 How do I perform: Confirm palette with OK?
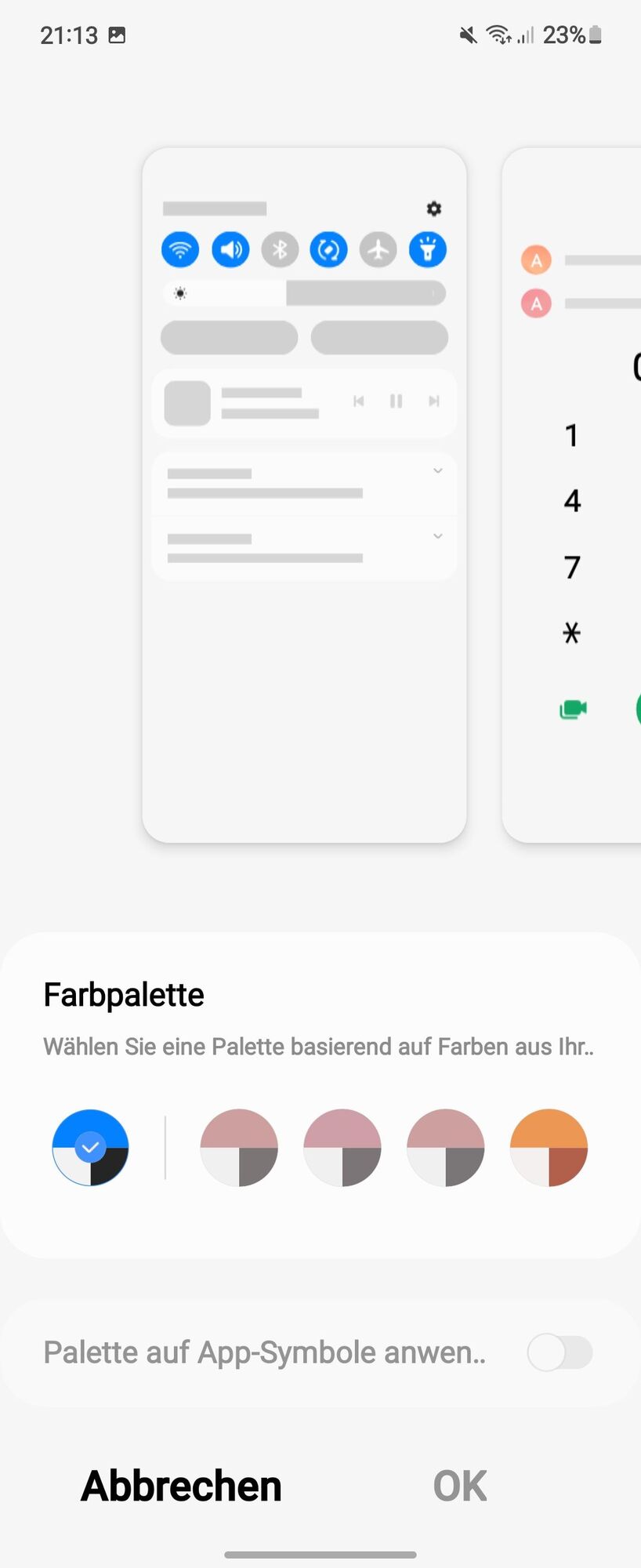(x=460, y=1486)
